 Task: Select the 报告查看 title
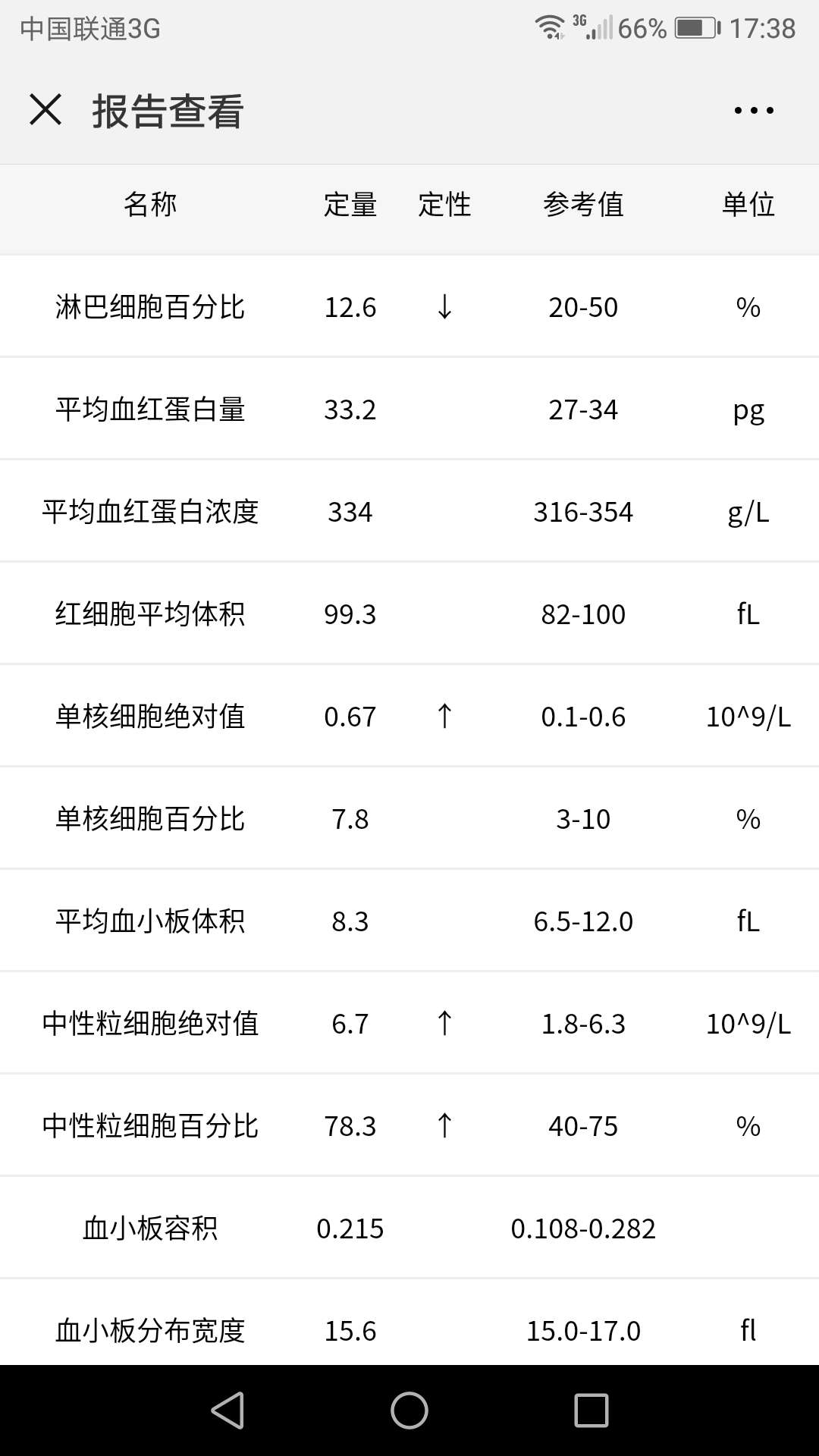(x=168, y=110)
